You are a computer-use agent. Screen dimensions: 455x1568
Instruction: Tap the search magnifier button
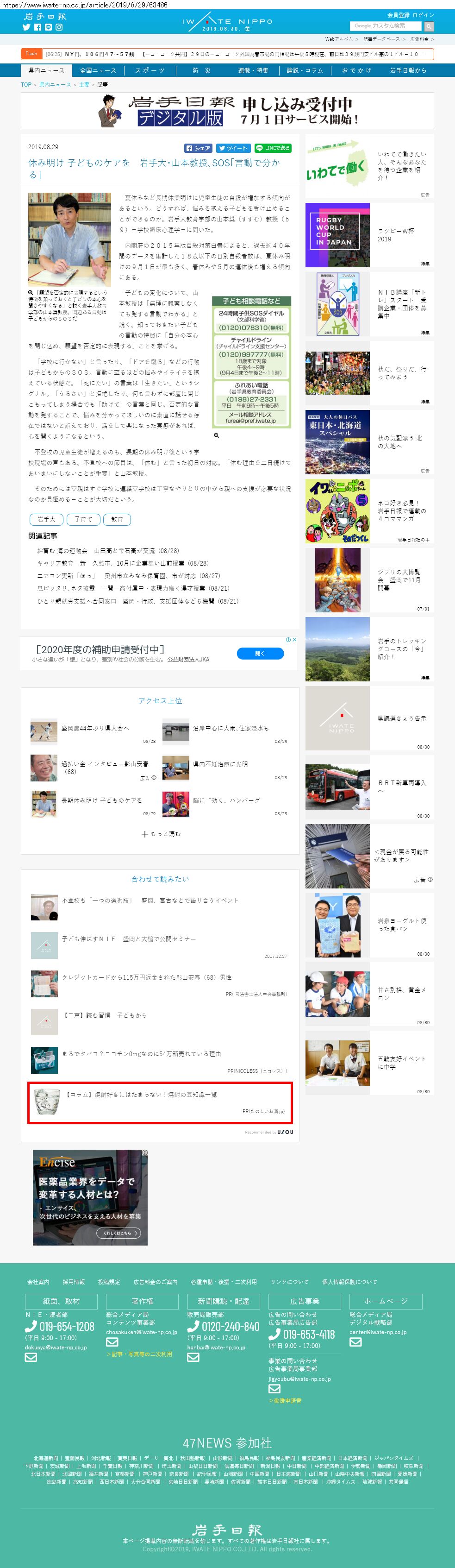pos(429,26)
